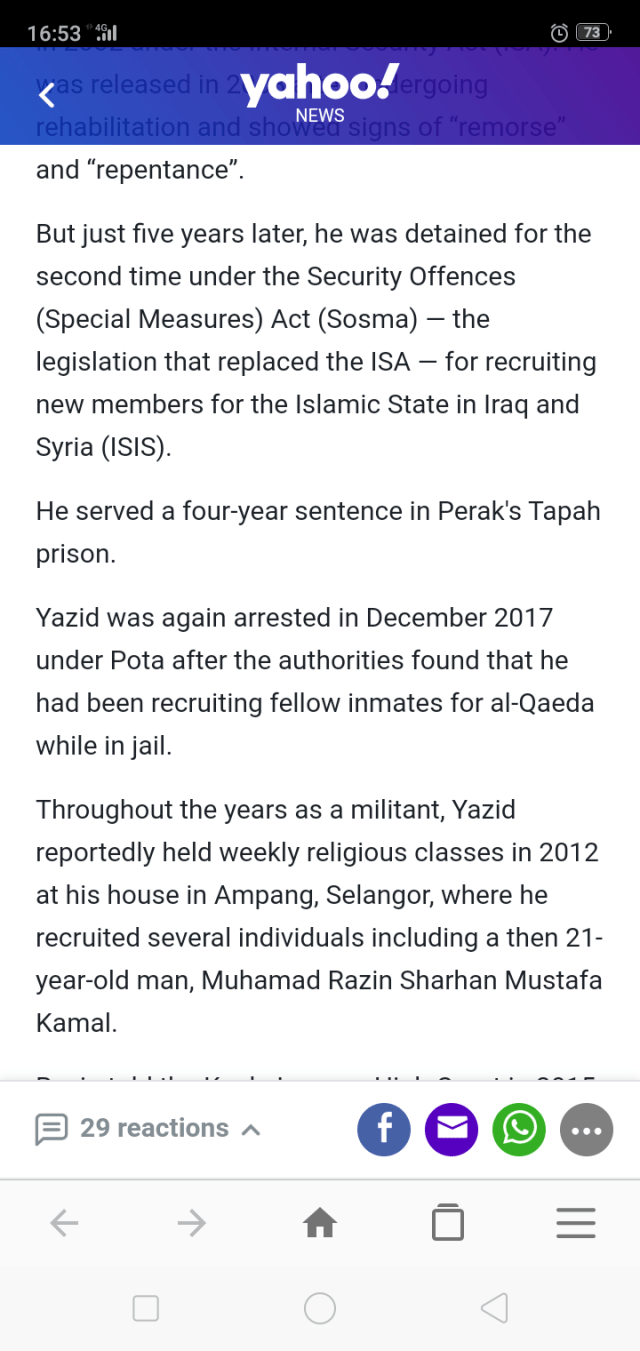Open the browser tabs switcher

coord(448,1222)
